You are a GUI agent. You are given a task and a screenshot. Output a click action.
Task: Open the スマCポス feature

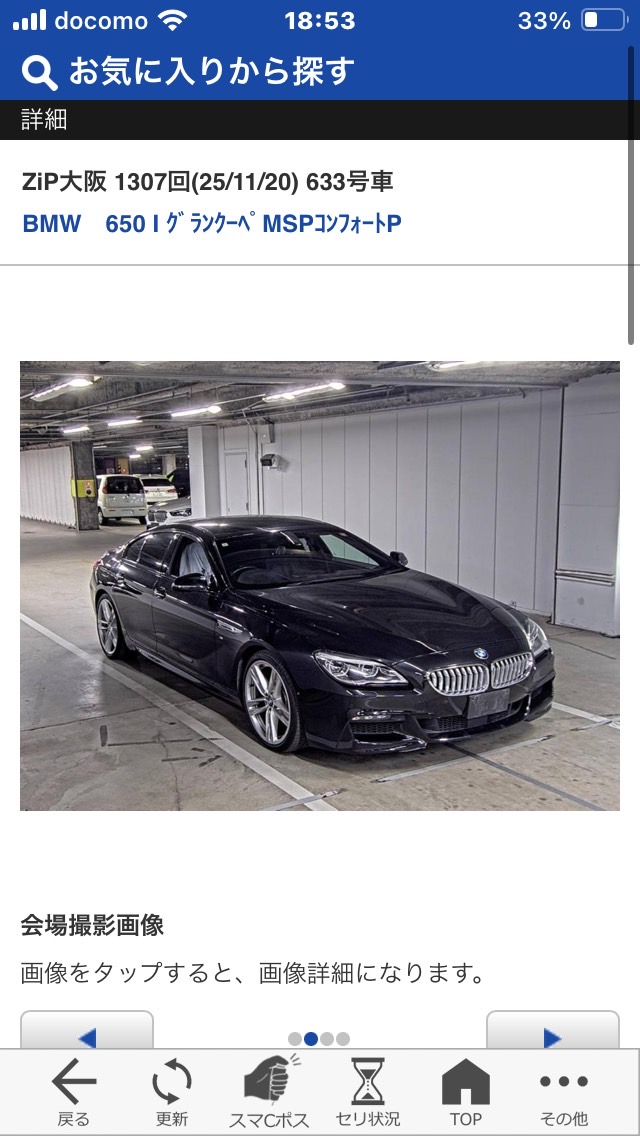click(269, 1092)
